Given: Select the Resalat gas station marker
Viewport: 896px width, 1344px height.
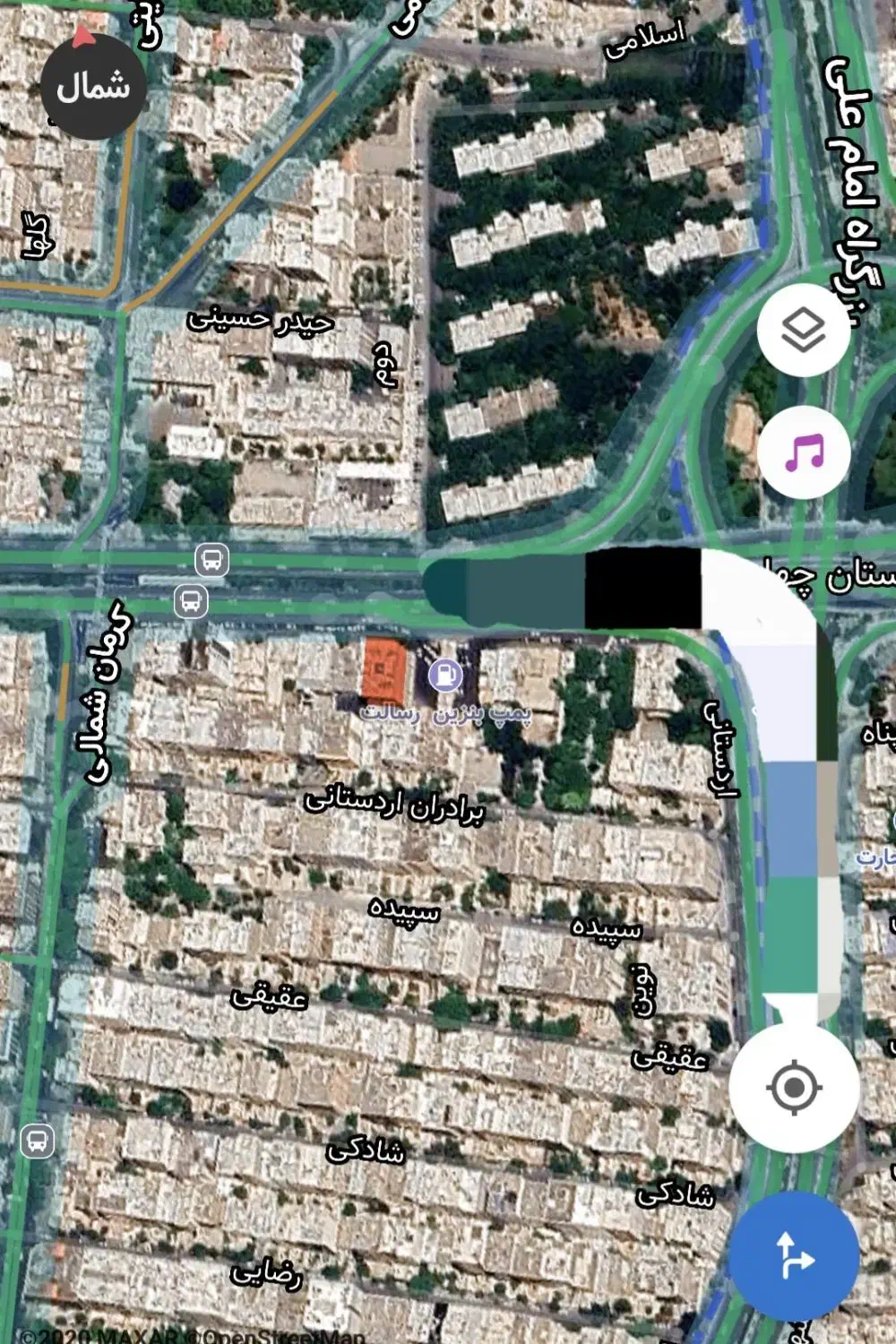Looking at the screenshot, I should tap(445, 676).
